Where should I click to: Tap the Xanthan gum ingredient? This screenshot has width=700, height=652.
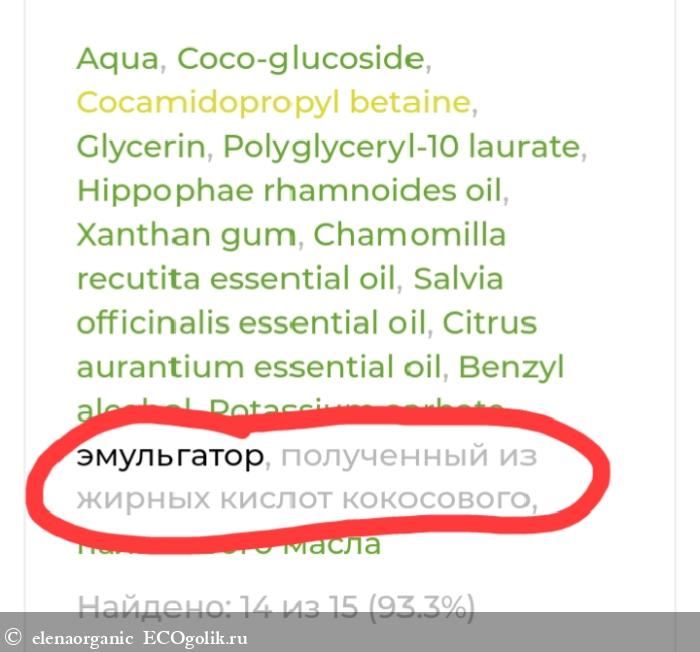(186, 235)
